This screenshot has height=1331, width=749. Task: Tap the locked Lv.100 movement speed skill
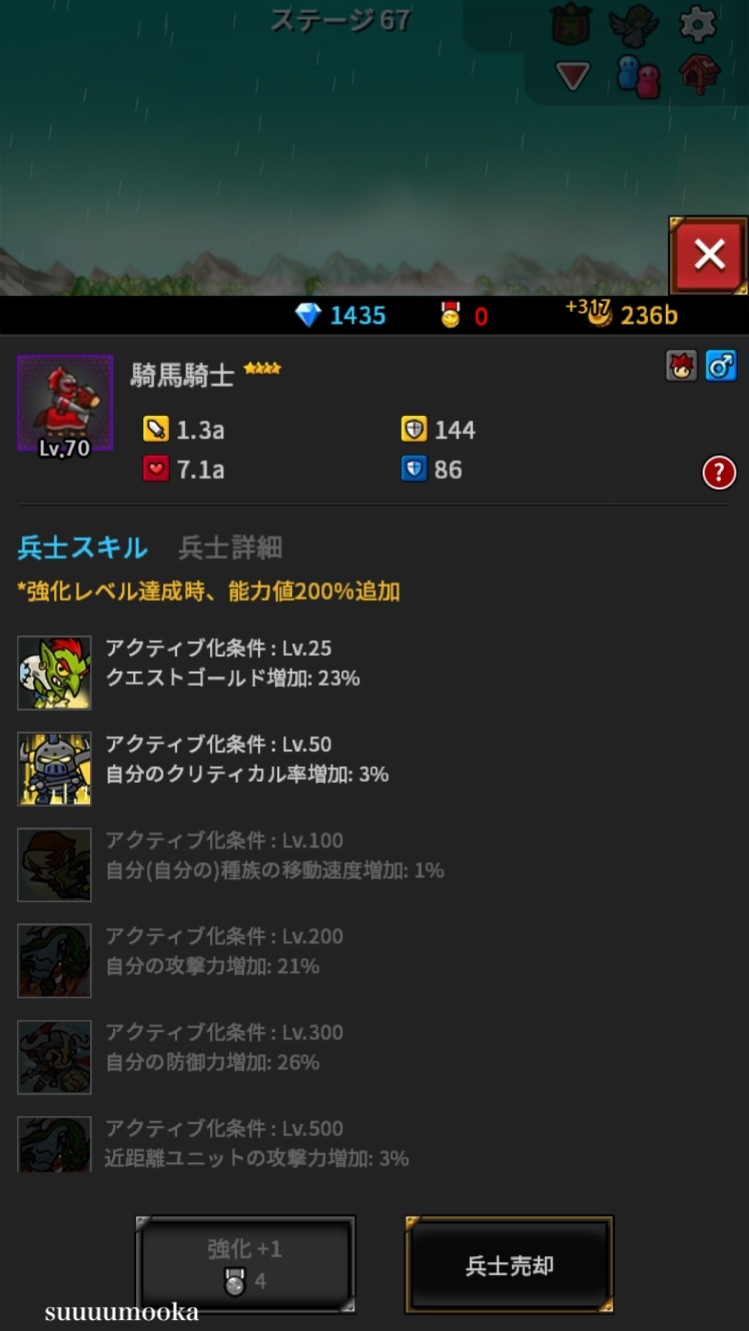pyautogui.click(x=55, y=864)
